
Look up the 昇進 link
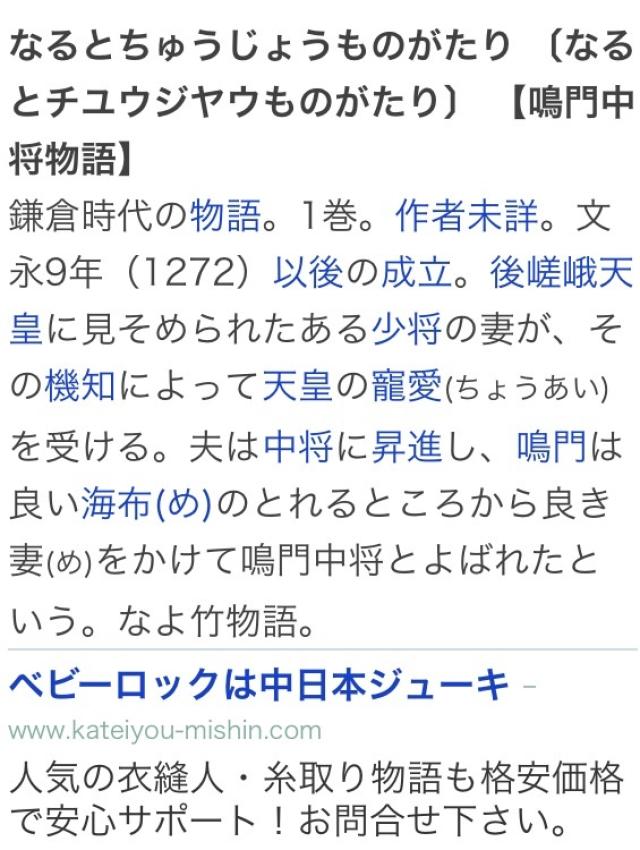tap(406, 447)
